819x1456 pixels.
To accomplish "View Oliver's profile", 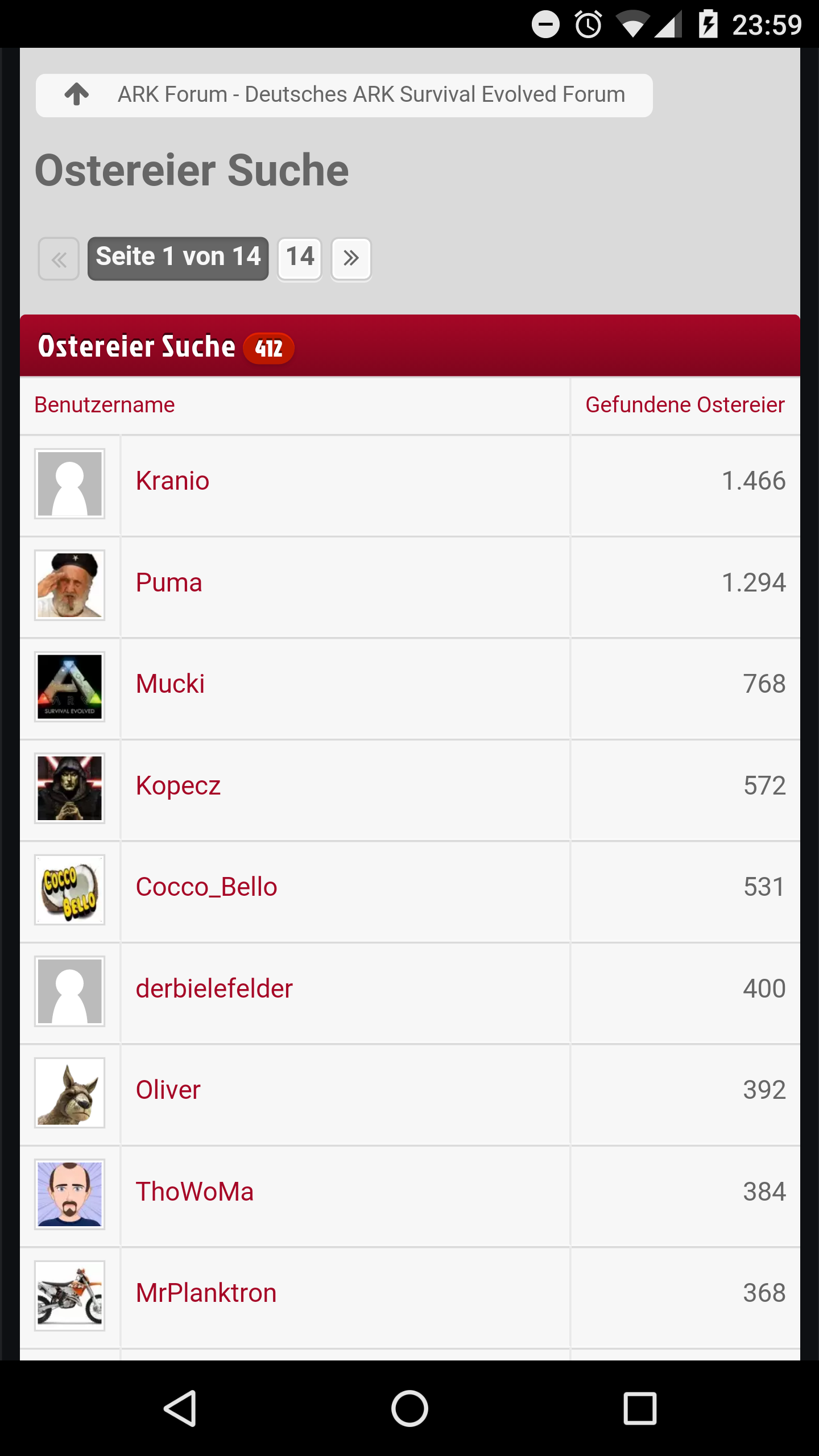I will (168, 1090).
